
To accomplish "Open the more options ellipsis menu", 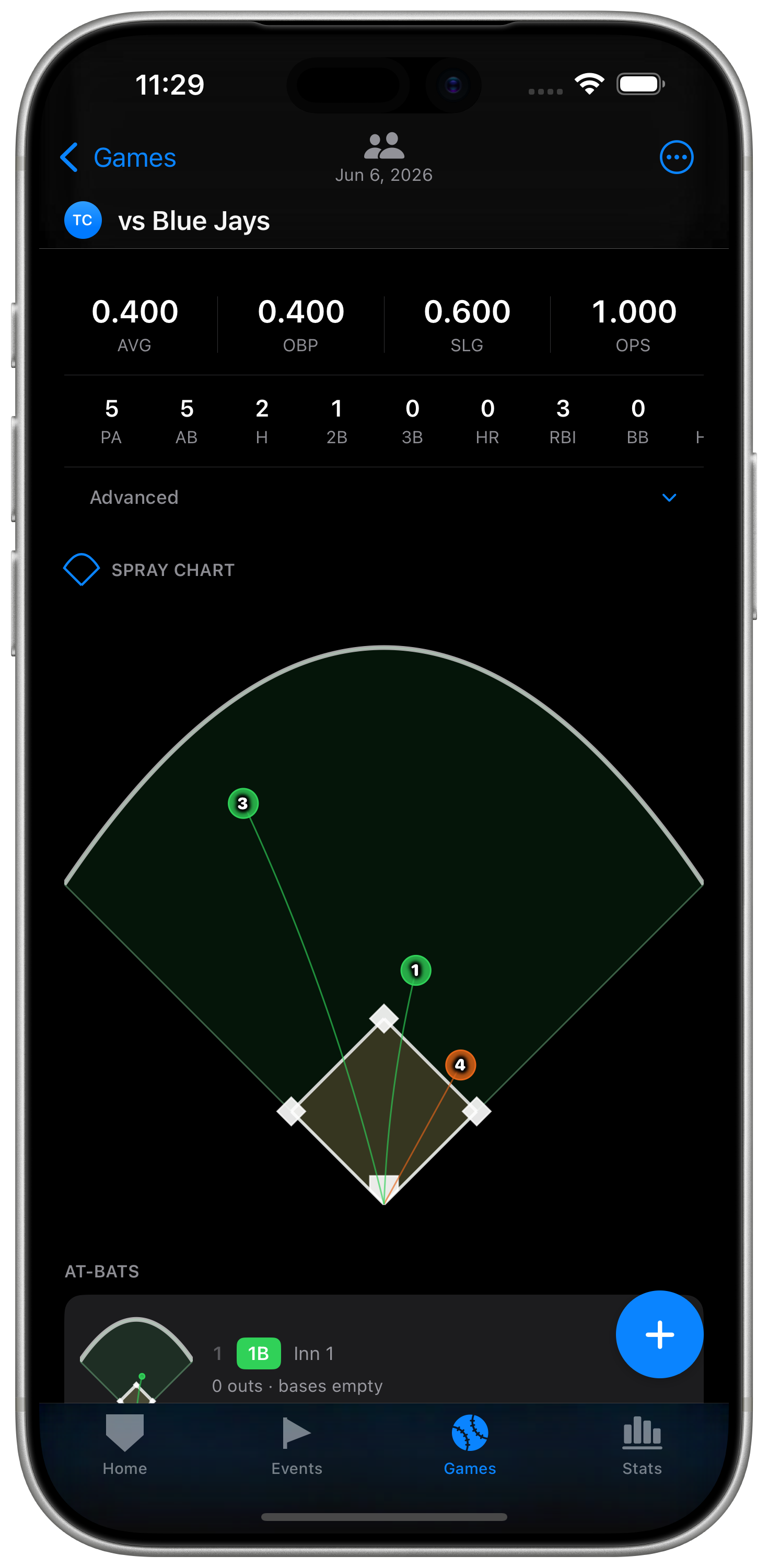I will click(x=676, y=158).
